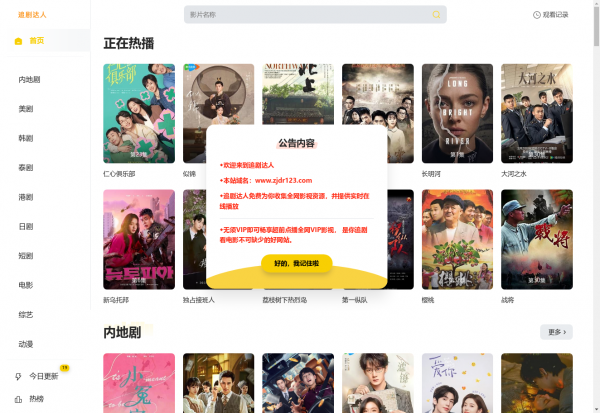
Task: Open the 仁心俱乐部 poster
Action: [139, 113]
